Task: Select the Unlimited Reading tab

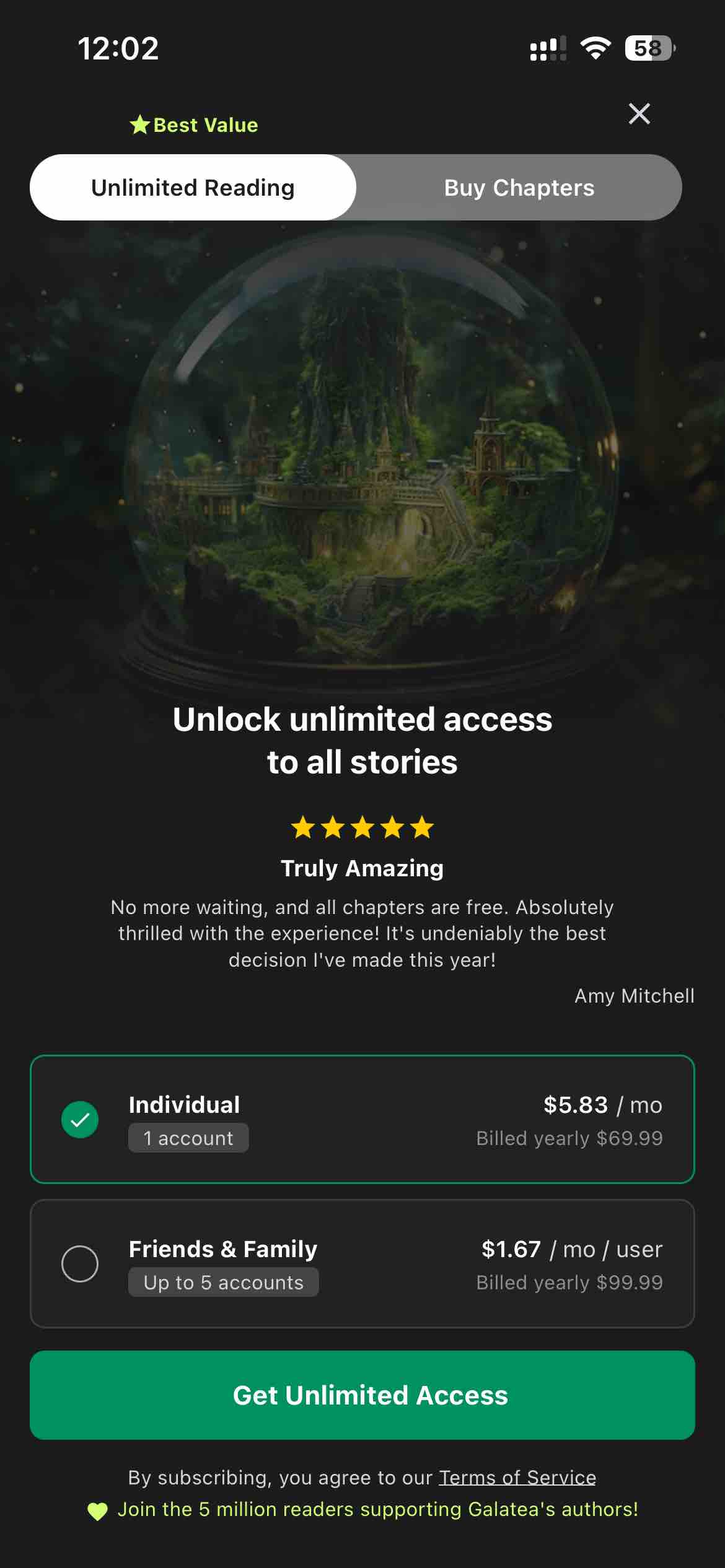Action: tap(193, 188)
